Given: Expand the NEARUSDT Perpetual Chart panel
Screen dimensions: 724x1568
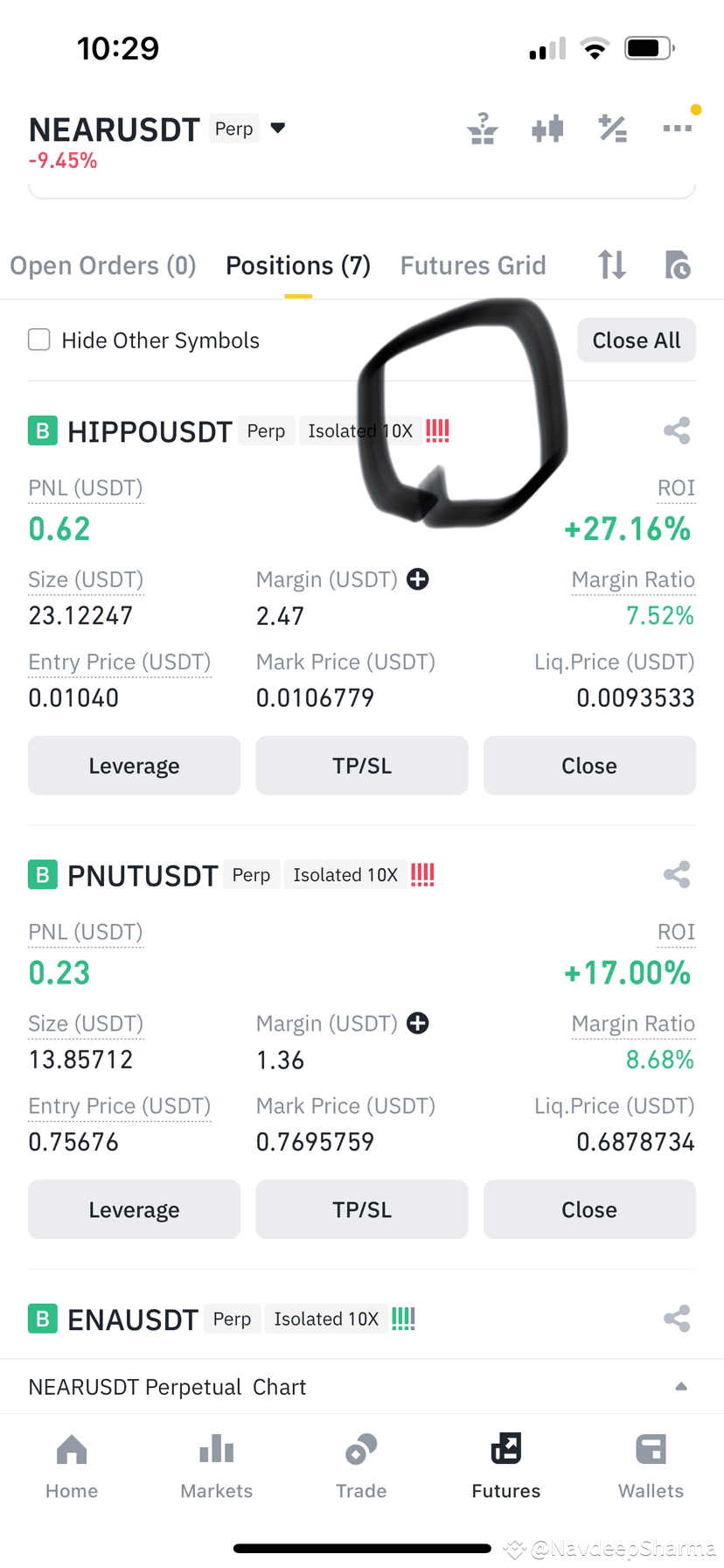Looking at the screenshot, I should tap(681, 1386).
